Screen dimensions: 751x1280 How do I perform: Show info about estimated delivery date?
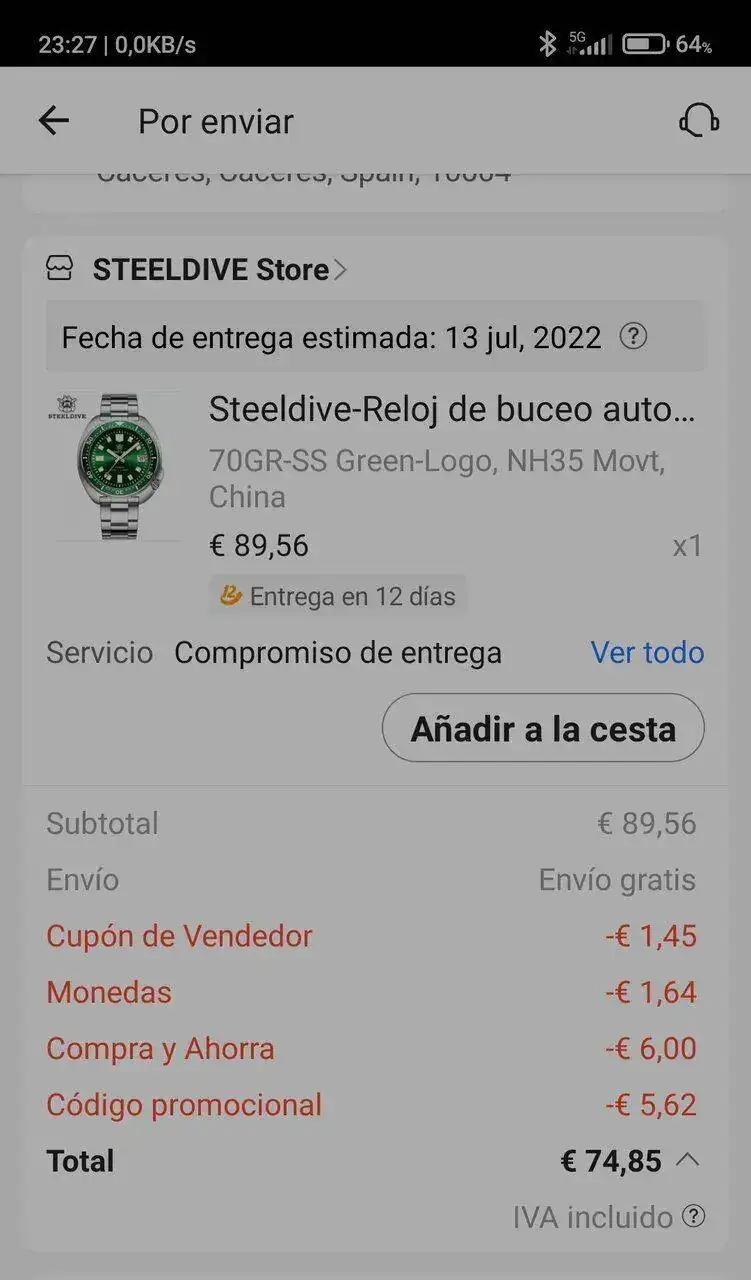pos(633,337)
